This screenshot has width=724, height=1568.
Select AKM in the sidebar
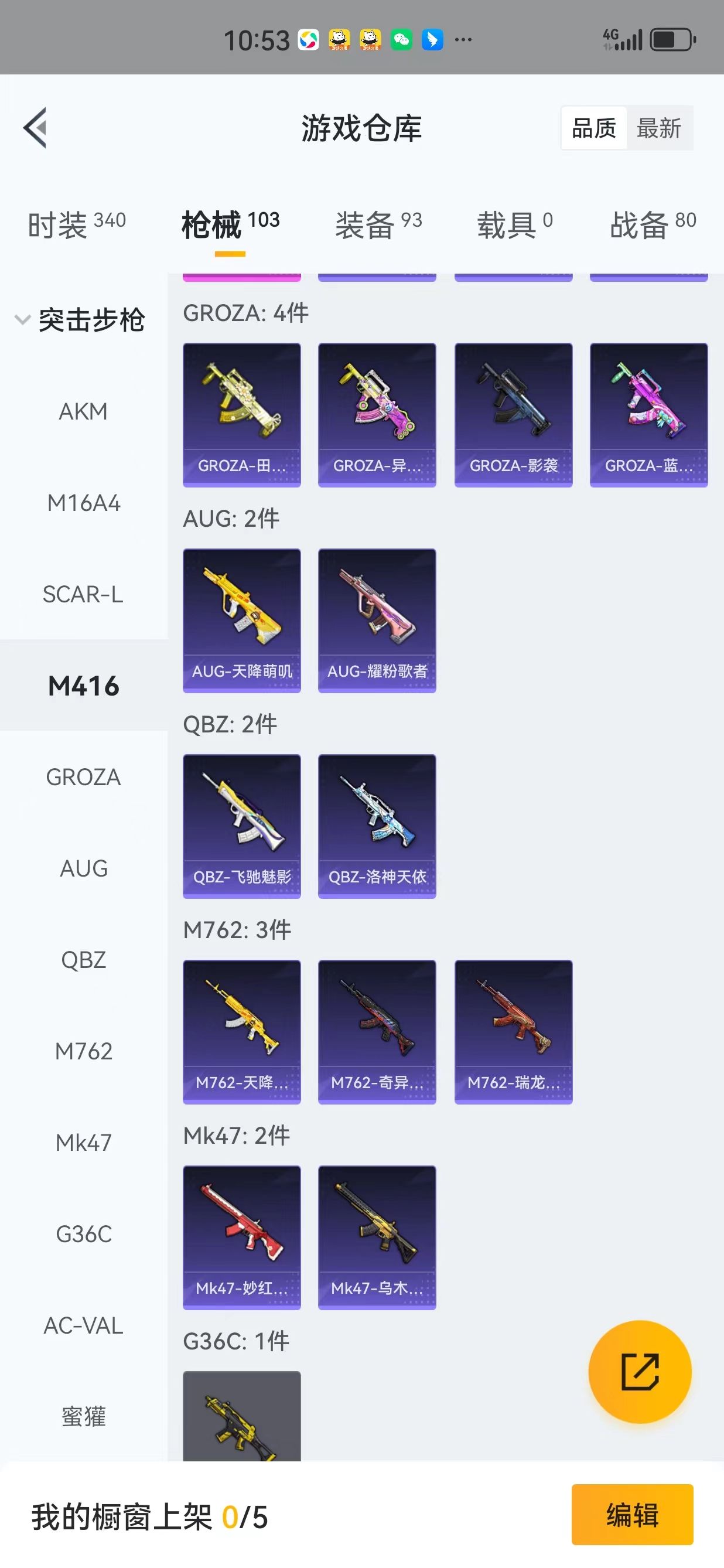(83, 411)
